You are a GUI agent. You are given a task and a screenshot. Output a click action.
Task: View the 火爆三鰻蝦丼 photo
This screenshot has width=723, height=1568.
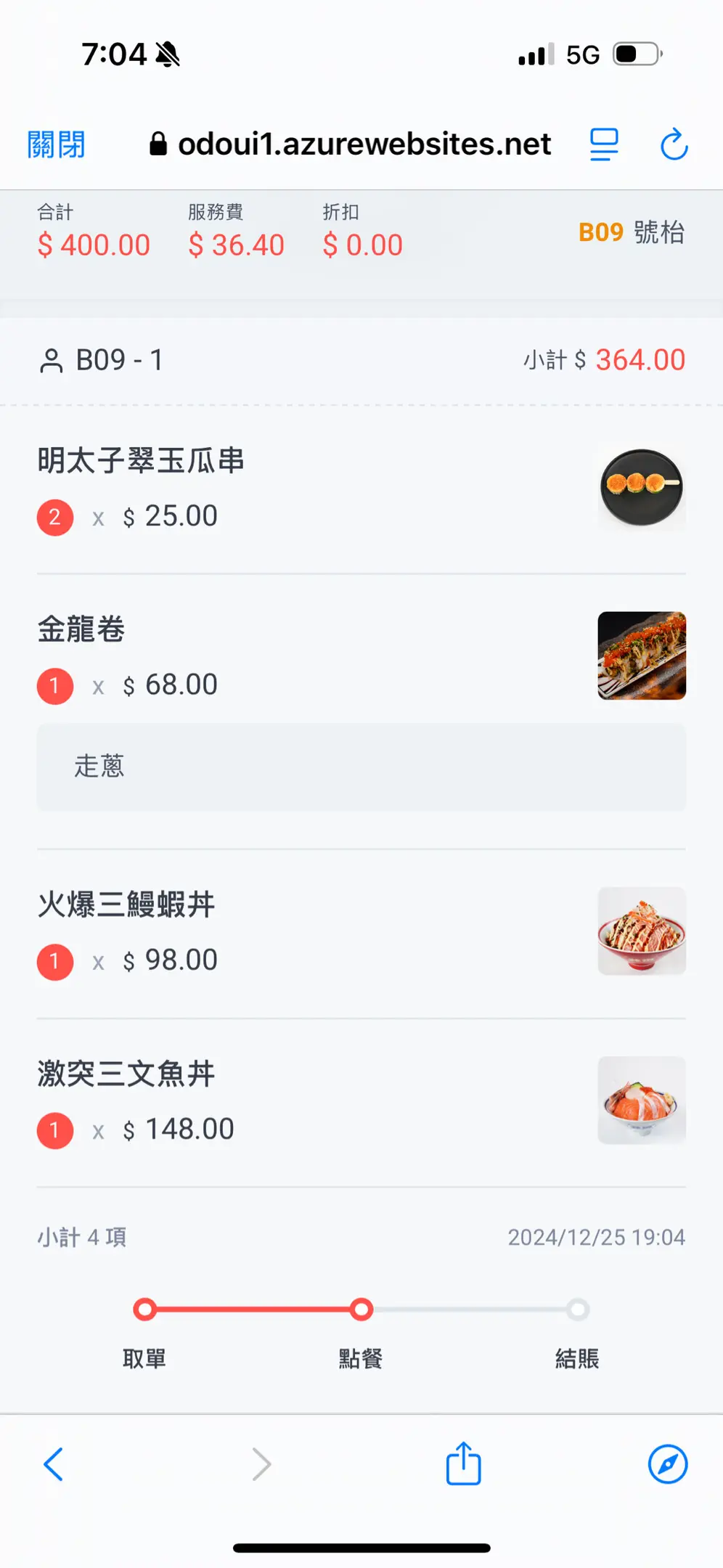click(x=642, y=931)
